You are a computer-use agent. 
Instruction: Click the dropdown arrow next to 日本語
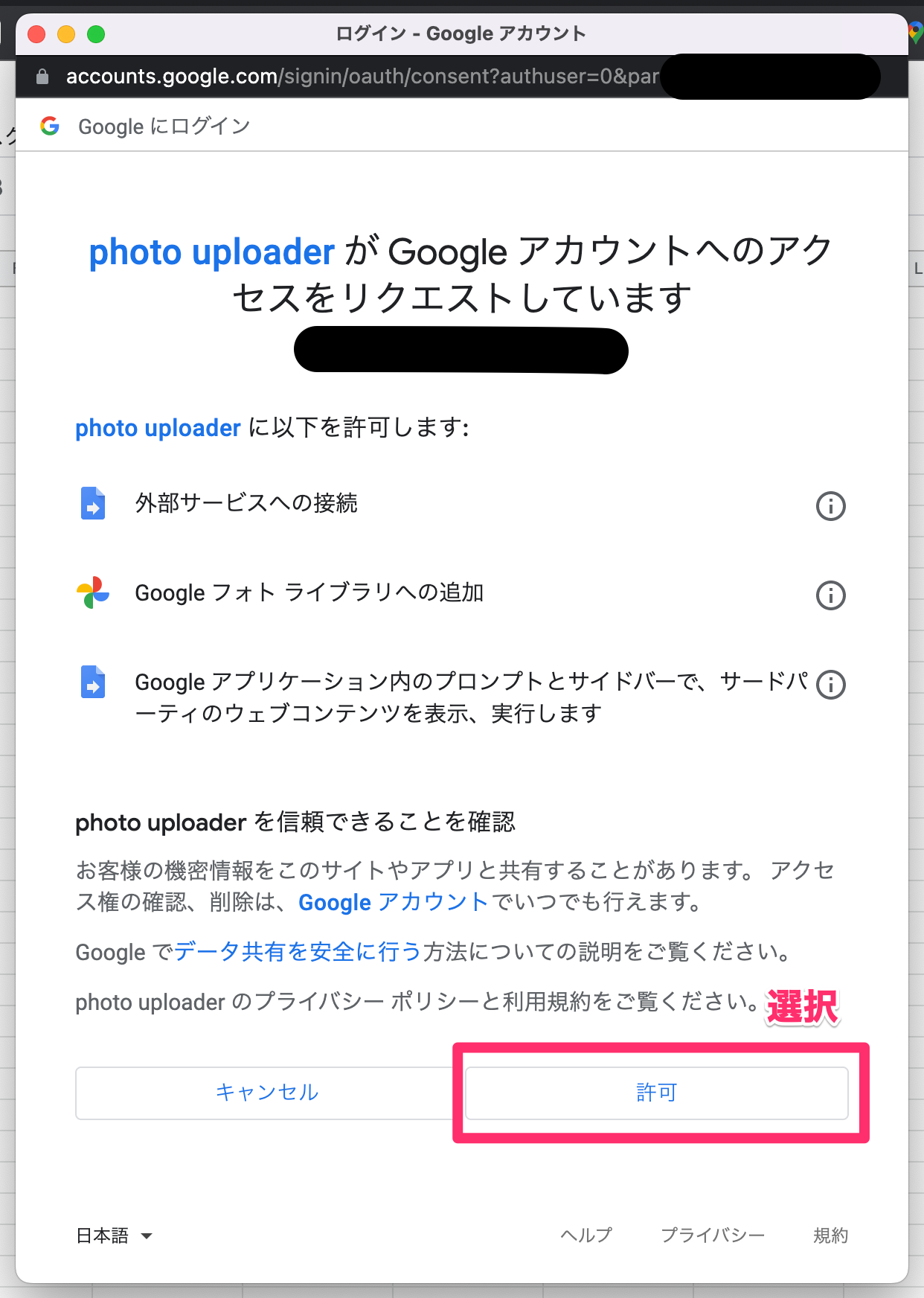click(x=147, y=1236)
